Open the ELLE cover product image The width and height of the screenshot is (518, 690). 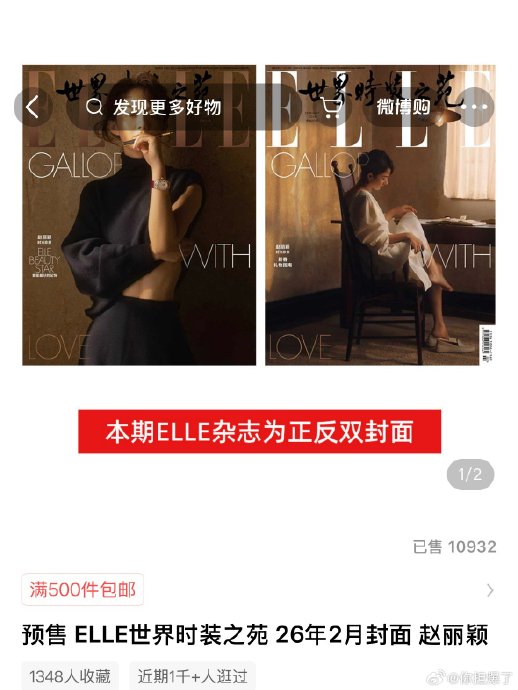[x=259, y=215]
